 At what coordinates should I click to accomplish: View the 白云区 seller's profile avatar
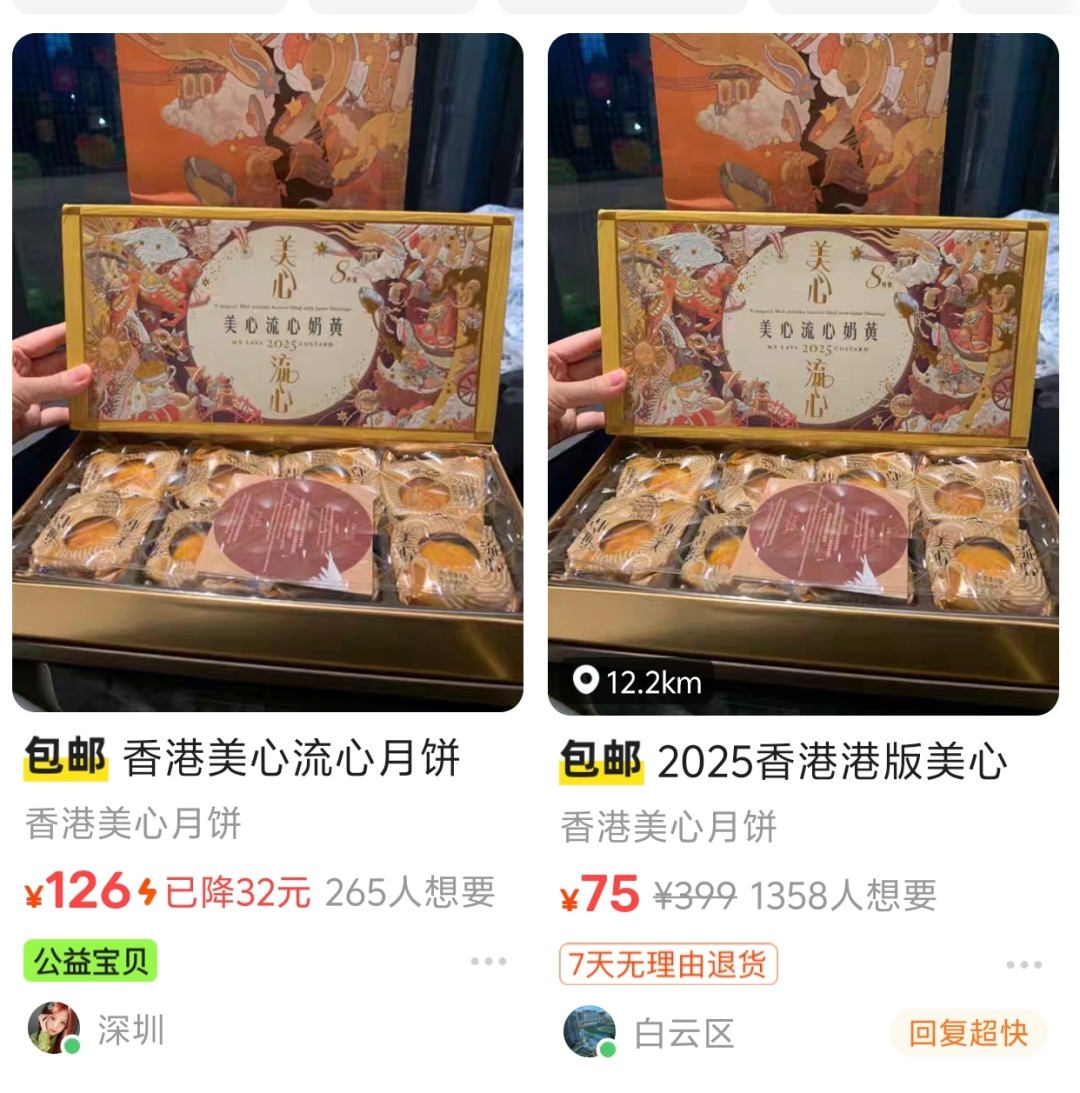pos(589,1031)
